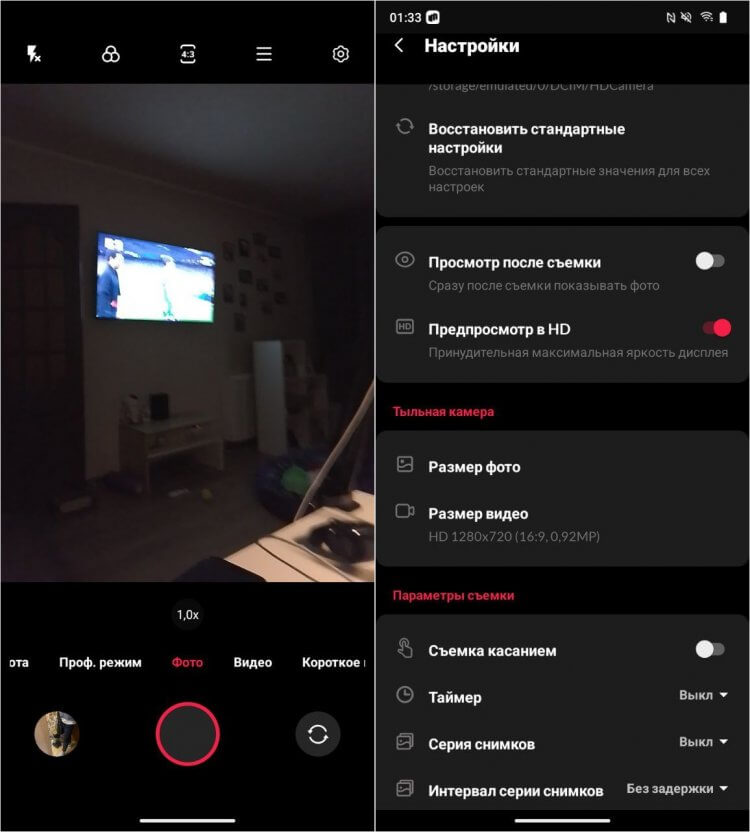Screen dimensions: 750x832
Task: Tap the red shutter button
Action: click(x=187, y=734)
